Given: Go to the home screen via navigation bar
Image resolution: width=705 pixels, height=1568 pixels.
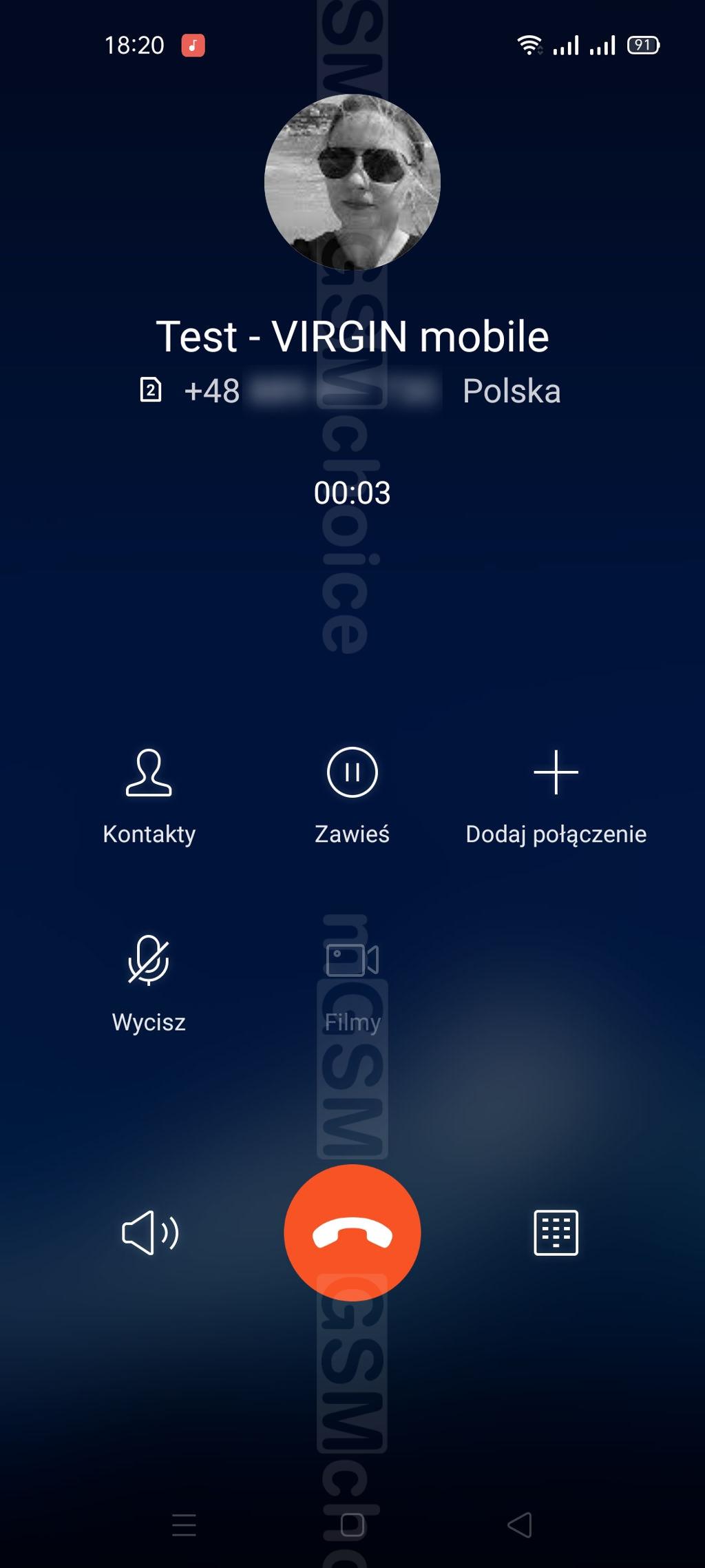Looking at the screenshot, I should (352, 1525).
